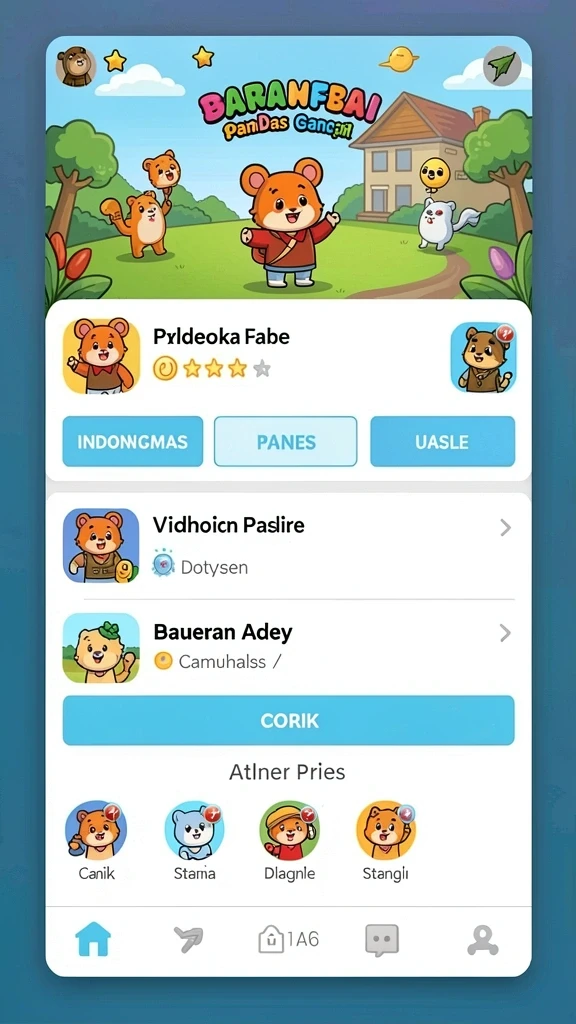The height and width of the screenshot is (1024, 576).
Task: Choose the Stama character
Action: pyautogui.click(x=195, y=840)
